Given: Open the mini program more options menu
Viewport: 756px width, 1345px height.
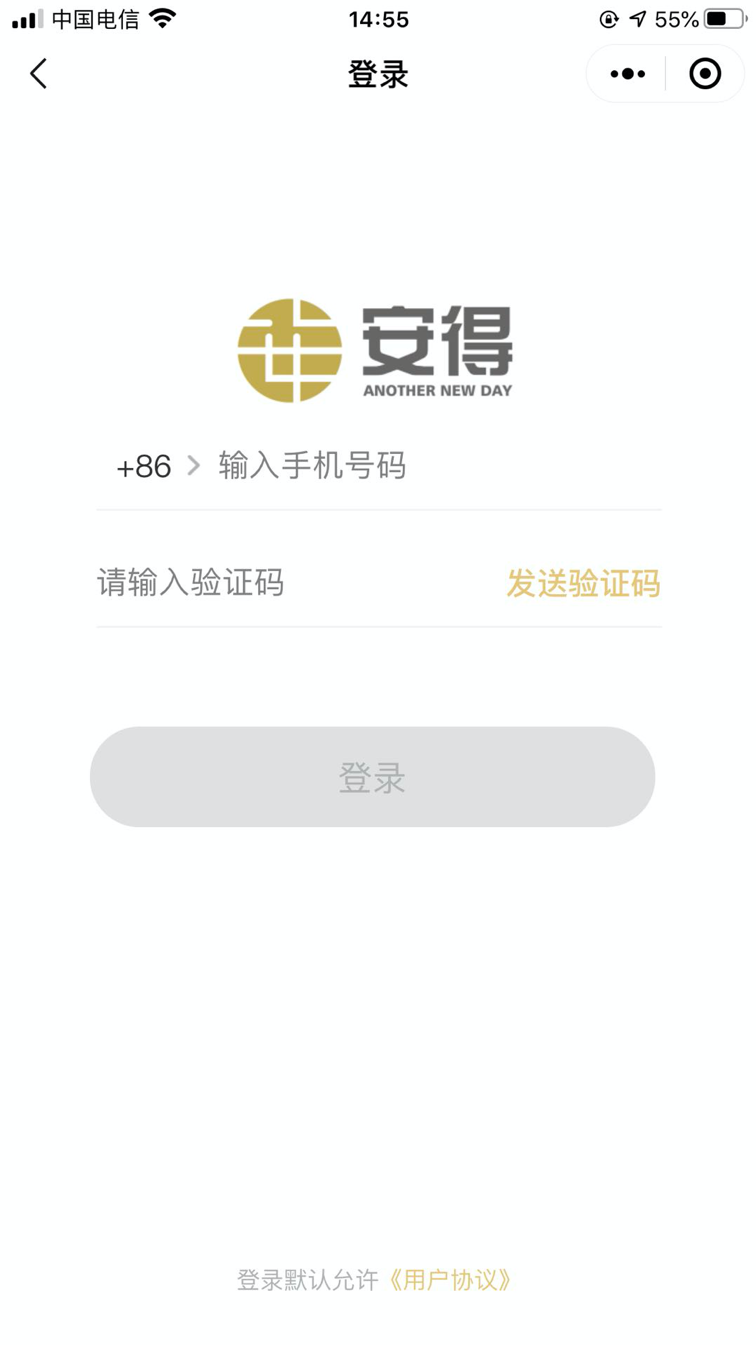Looking at the screenshot, I should pyautogui.click(x=627, y=74).
